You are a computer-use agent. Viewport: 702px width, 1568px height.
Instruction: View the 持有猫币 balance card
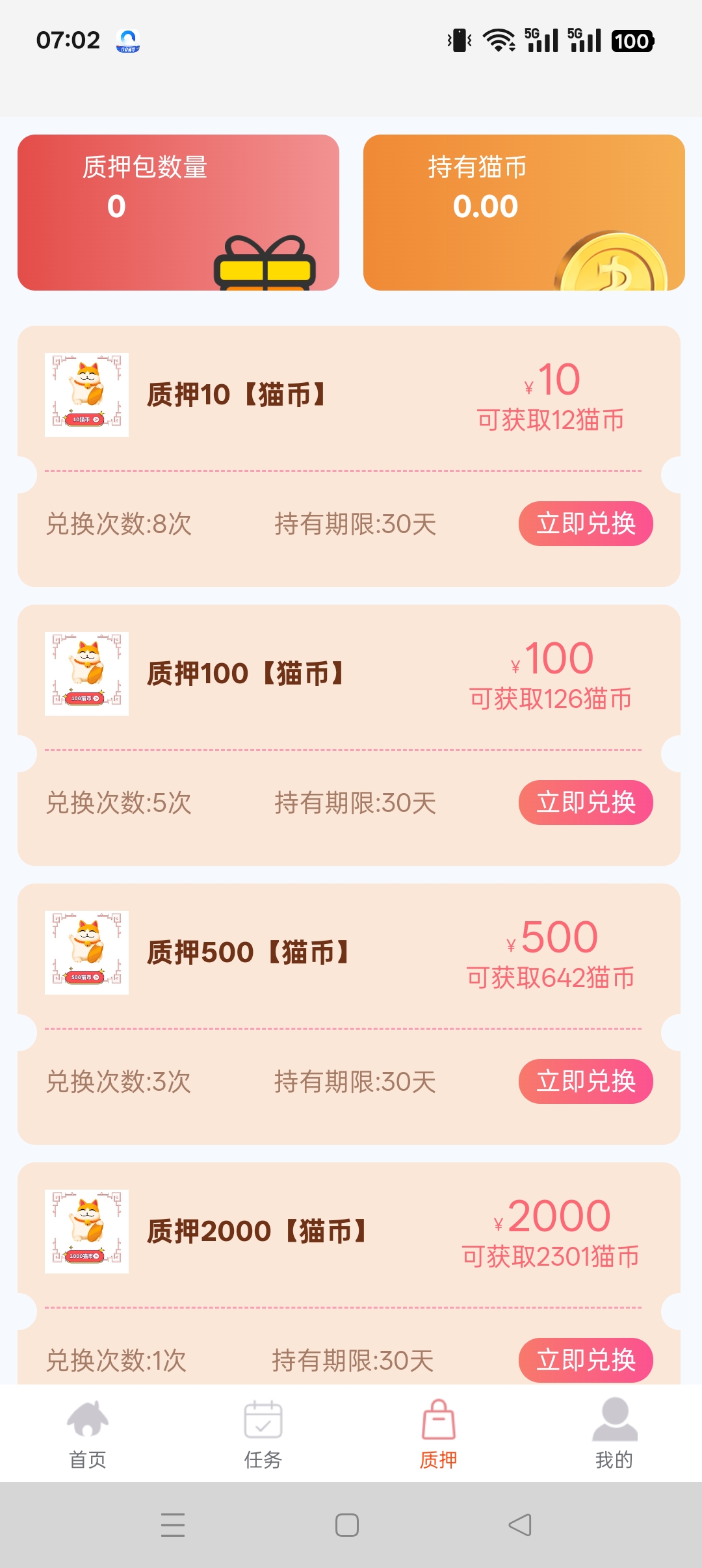[524, 213]
